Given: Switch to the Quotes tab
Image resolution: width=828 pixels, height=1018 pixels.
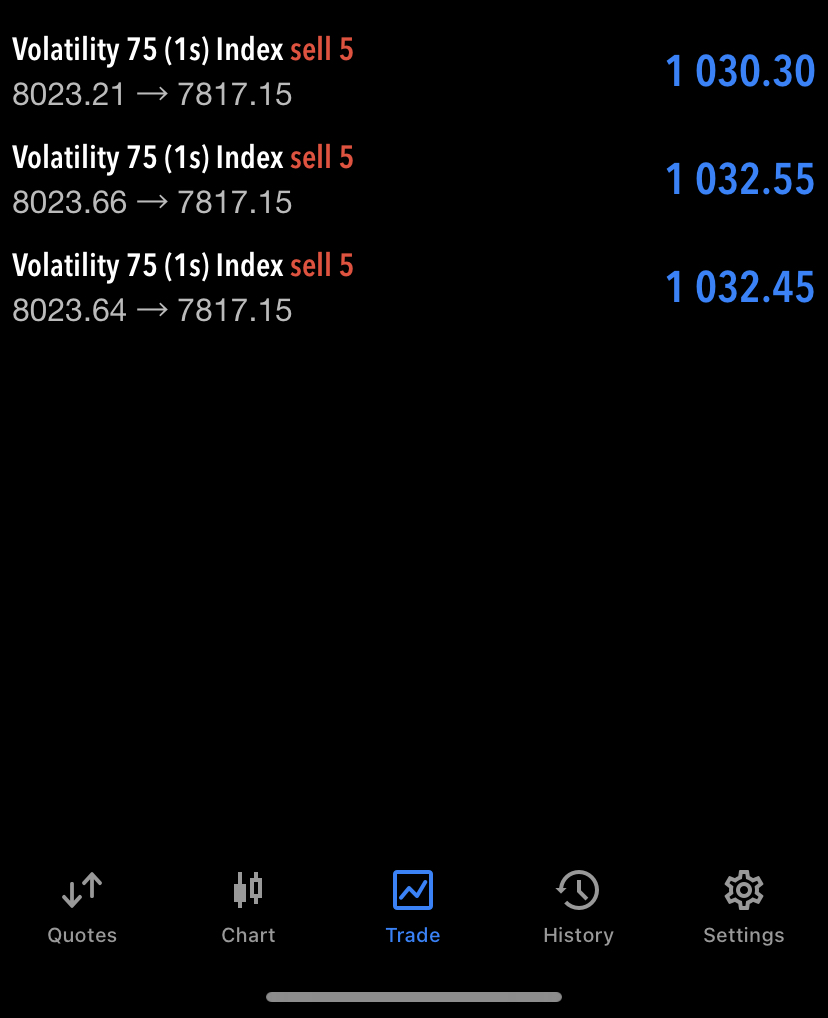Looking at the screenshot, I should coord(82,906).
